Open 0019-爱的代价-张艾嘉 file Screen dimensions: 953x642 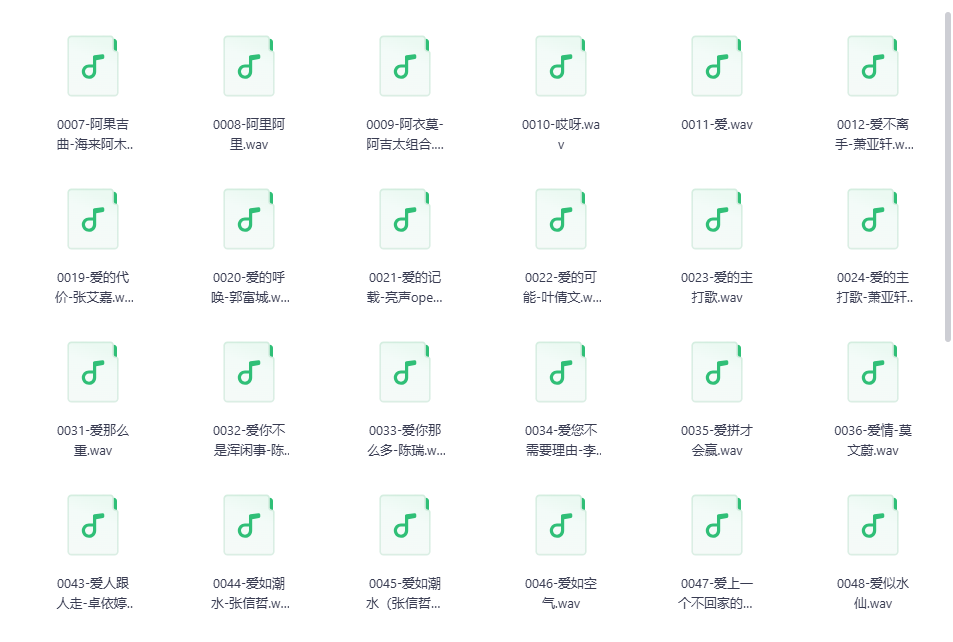(x=93, y=219)
